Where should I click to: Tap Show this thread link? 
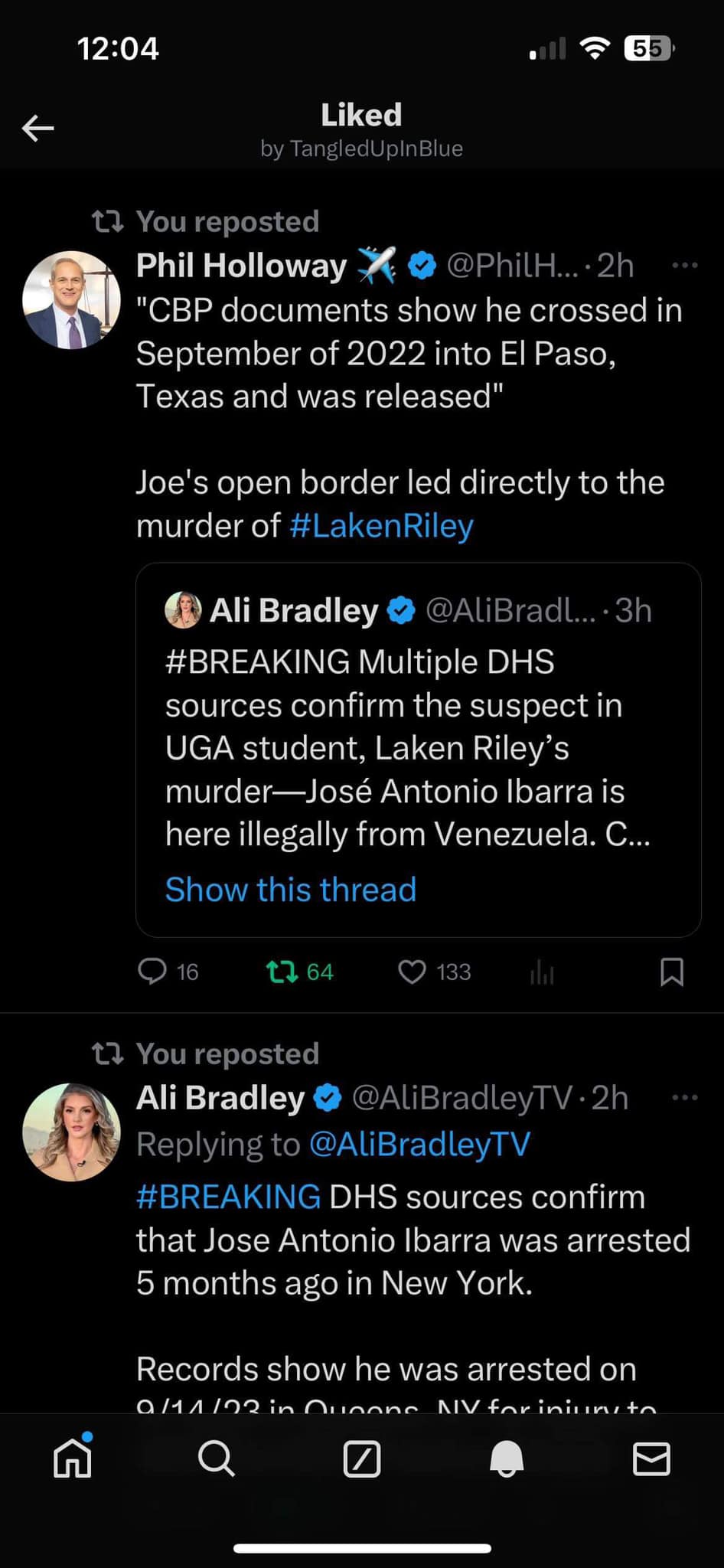click(x=291, y=890)
